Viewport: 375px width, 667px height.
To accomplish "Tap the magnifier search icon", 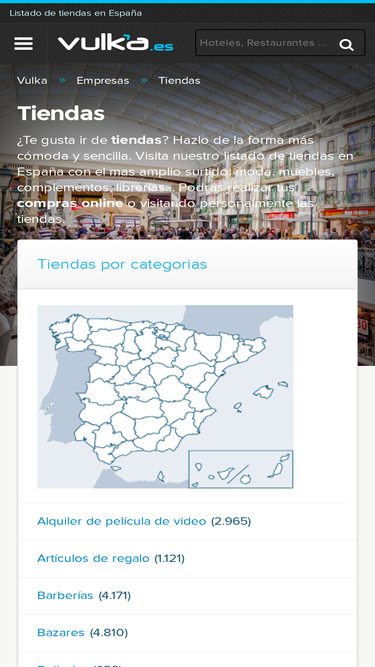I will pyautogui.click(x=347, y=44).
